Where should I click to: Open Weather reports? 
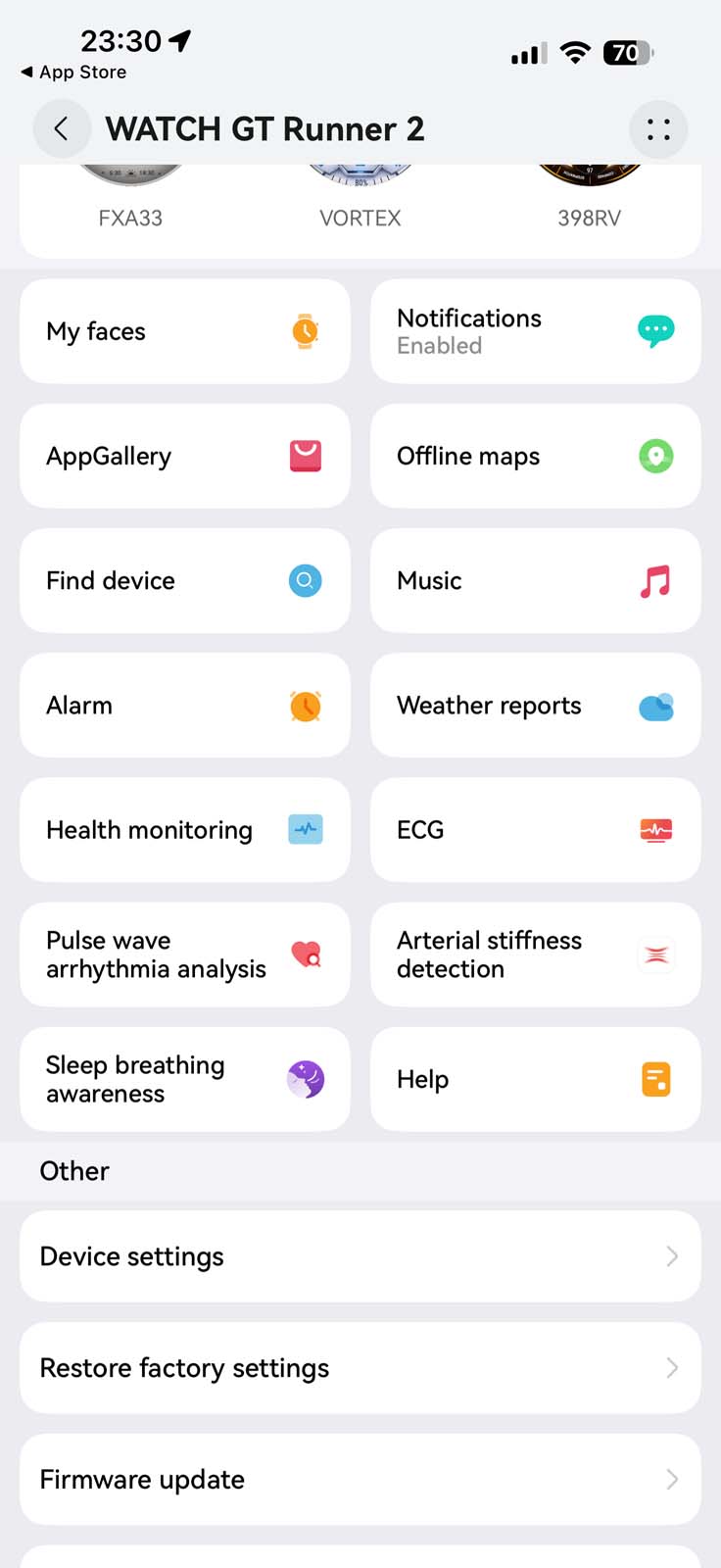pyautogui.click(x=535, y=705)
